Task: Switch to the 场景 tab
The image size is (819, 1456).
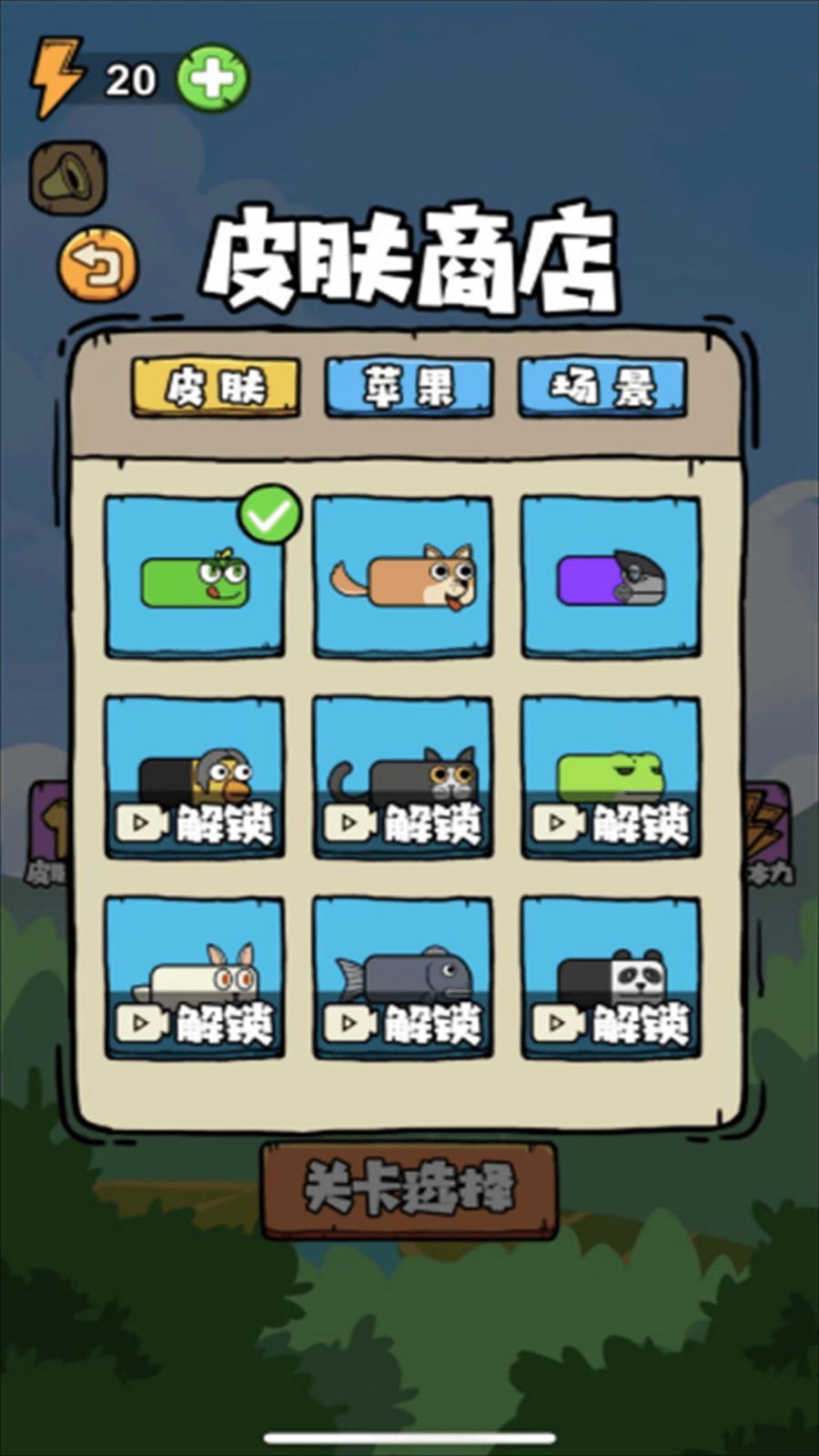Action: pyautogui.click(x=602, y=388)
